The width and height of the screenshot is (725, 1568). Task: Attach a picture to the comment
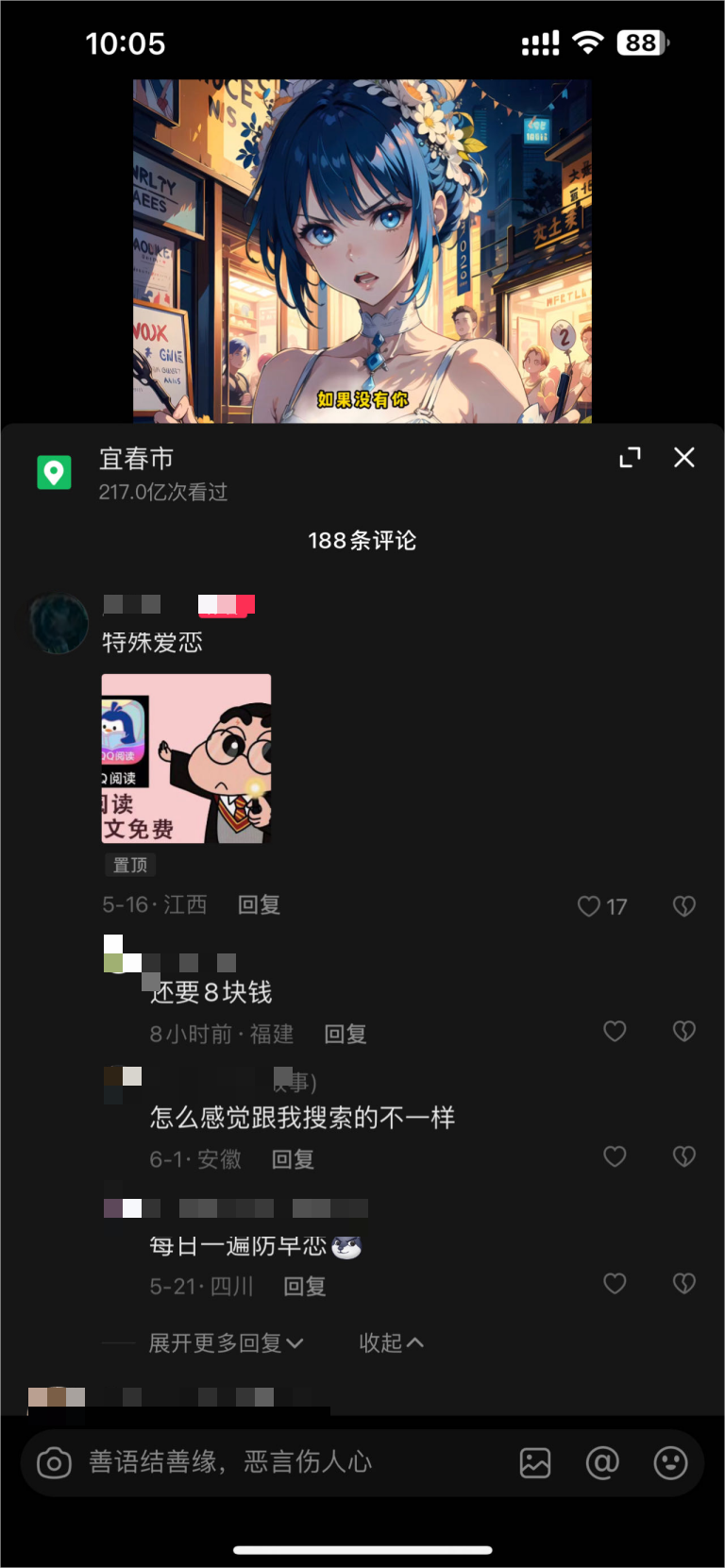535,1463
